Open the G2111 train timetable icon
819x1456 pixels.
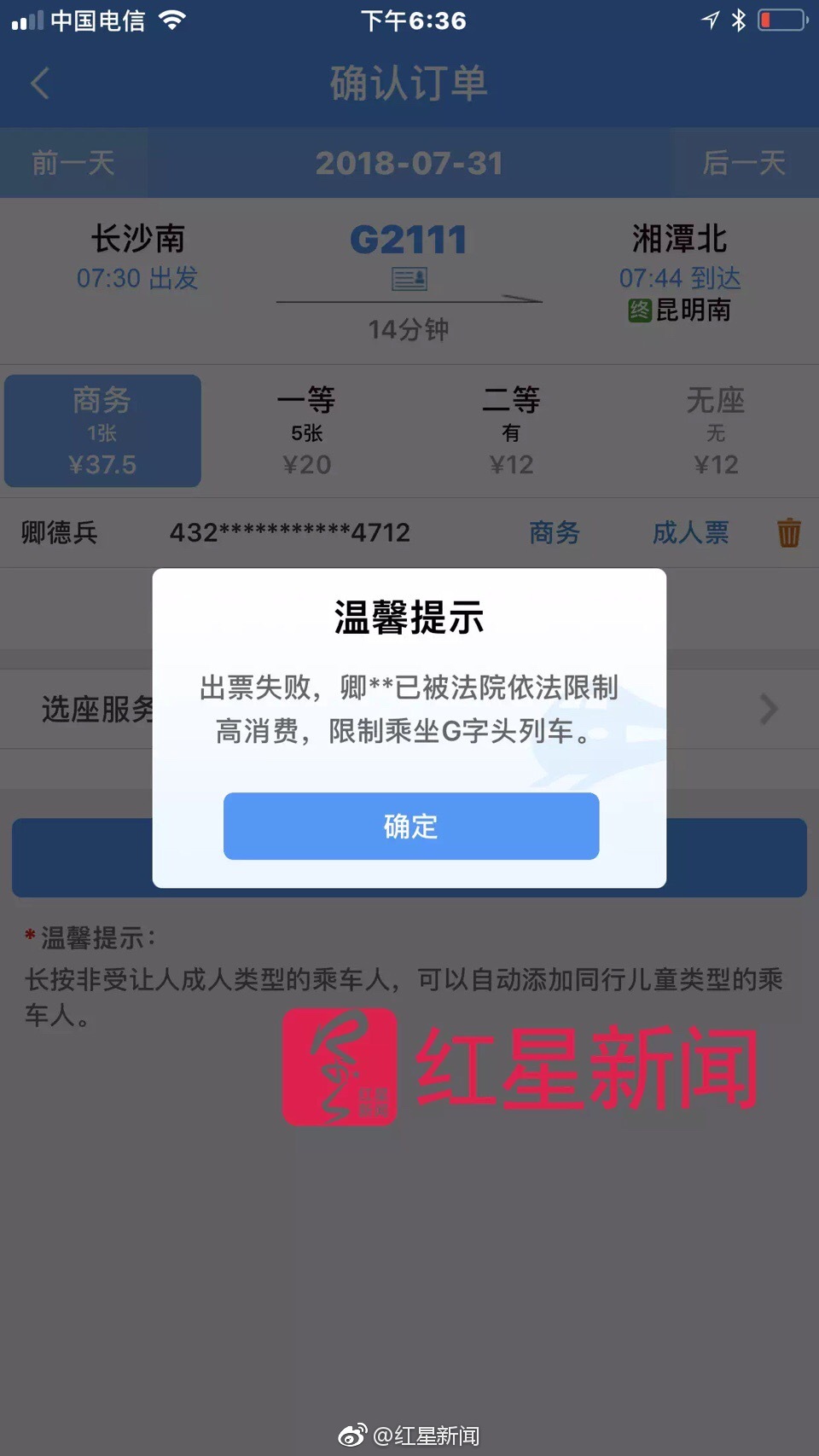(x=409, y=278)
